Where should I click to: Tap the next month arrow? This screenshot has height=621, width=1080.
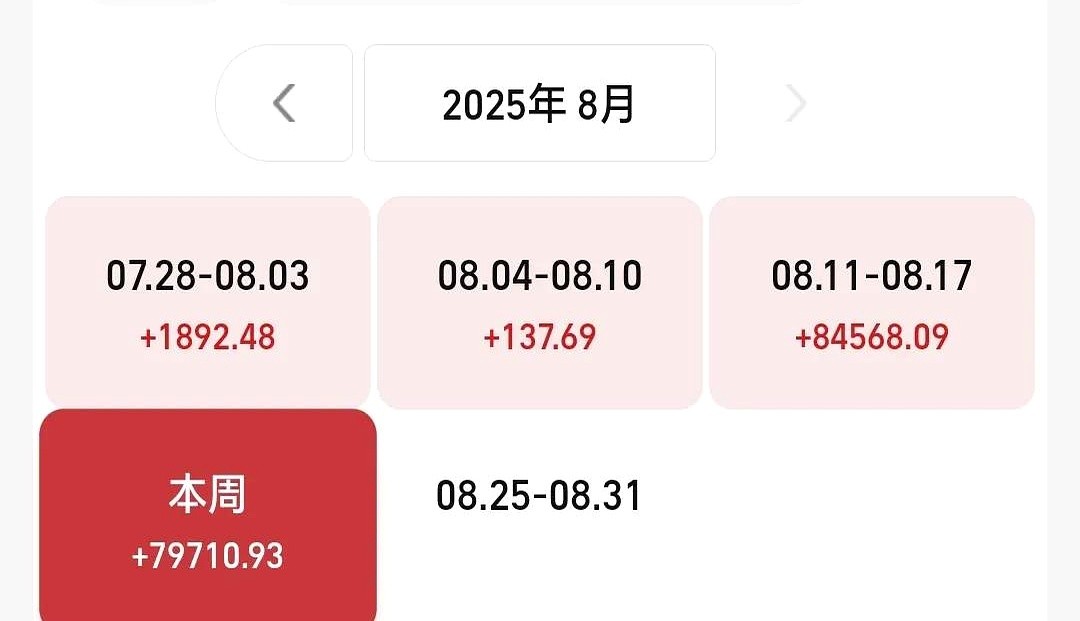coord(796,103)
